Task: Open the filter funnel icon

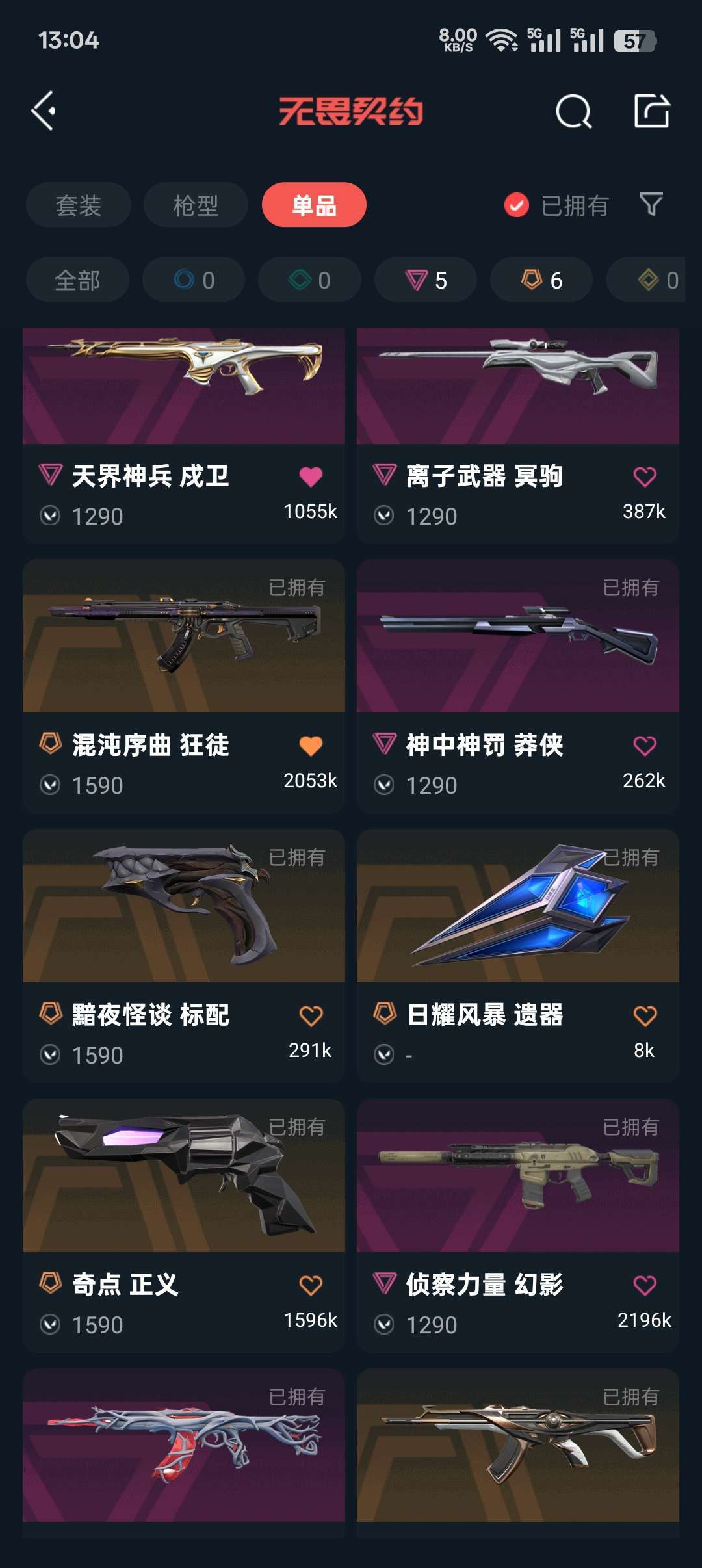Action: pos(651,205)
